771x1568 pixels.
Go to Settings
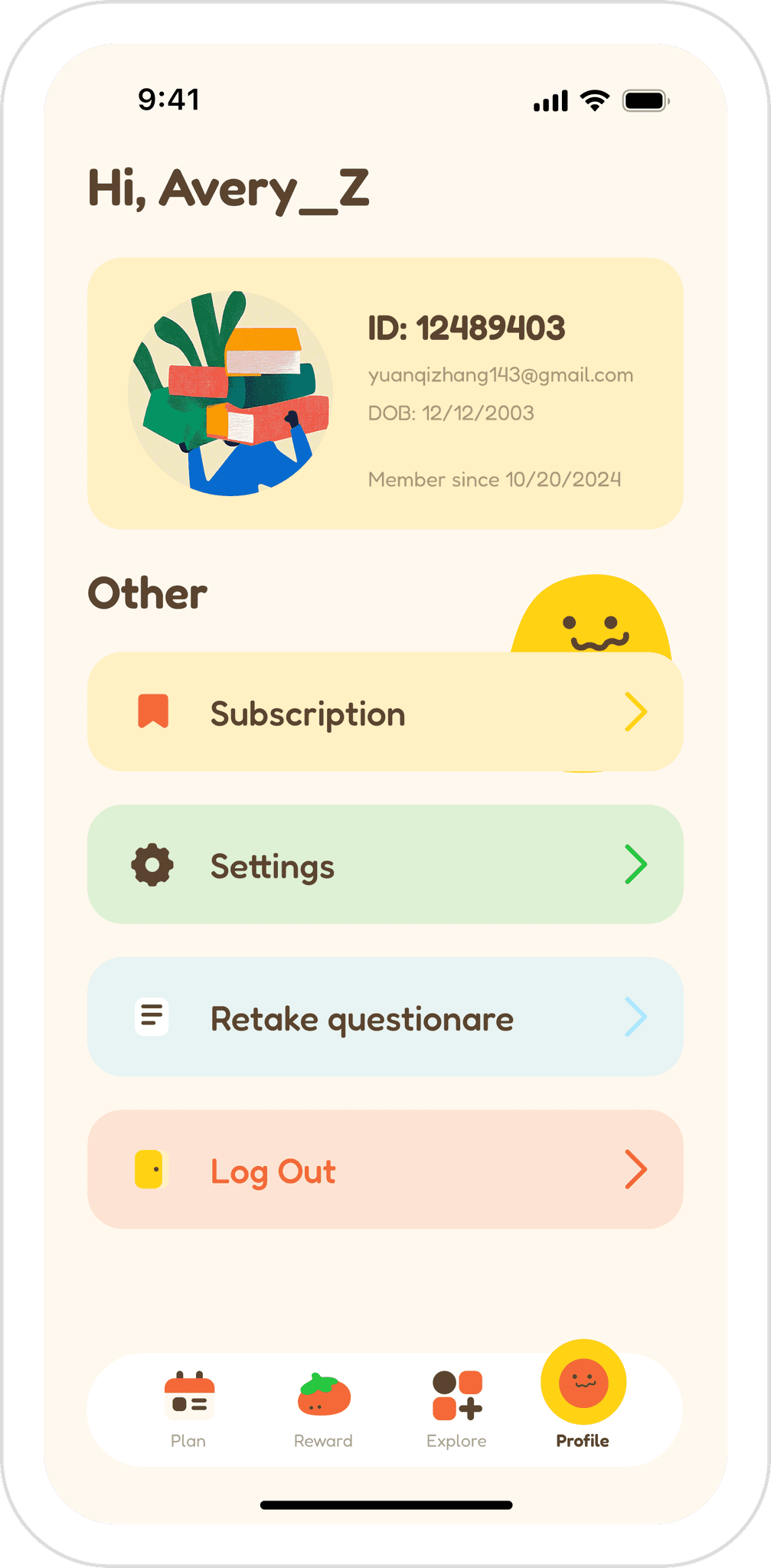click(x=384, y=864)
